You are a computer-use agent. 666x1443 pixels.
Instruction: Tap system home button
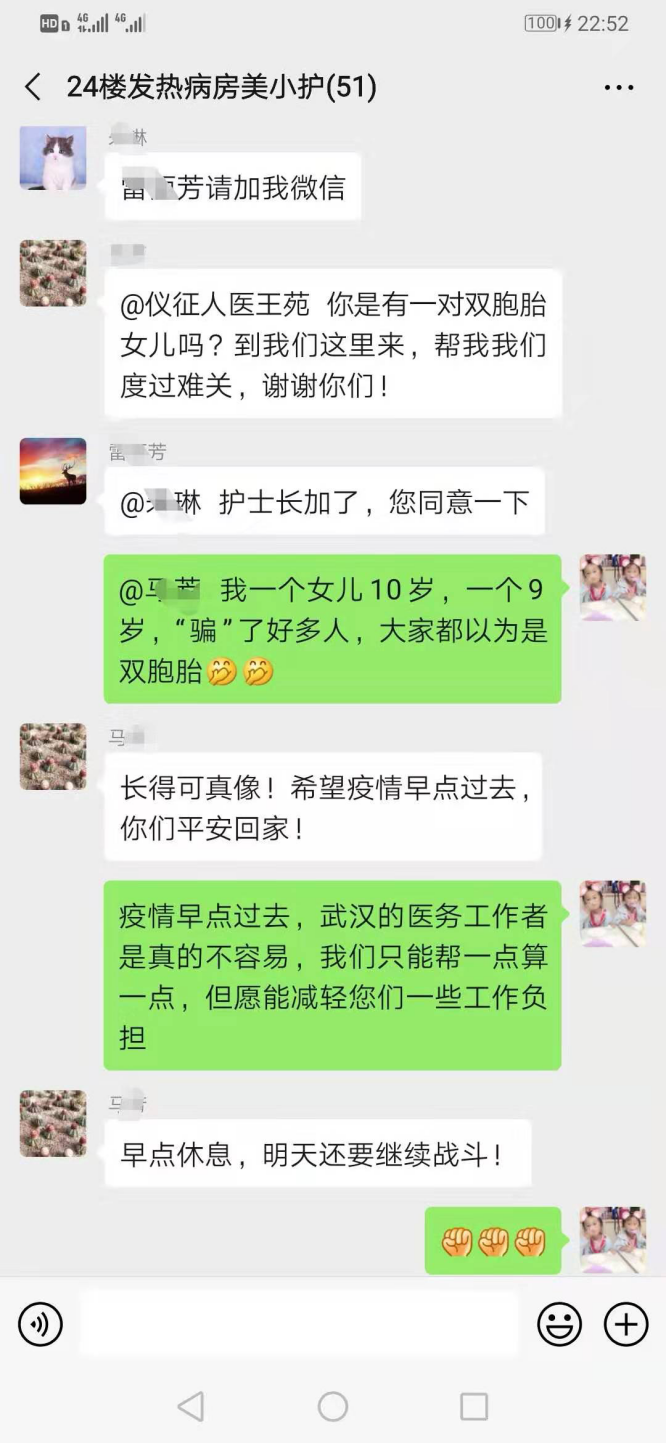(332, 1407)
